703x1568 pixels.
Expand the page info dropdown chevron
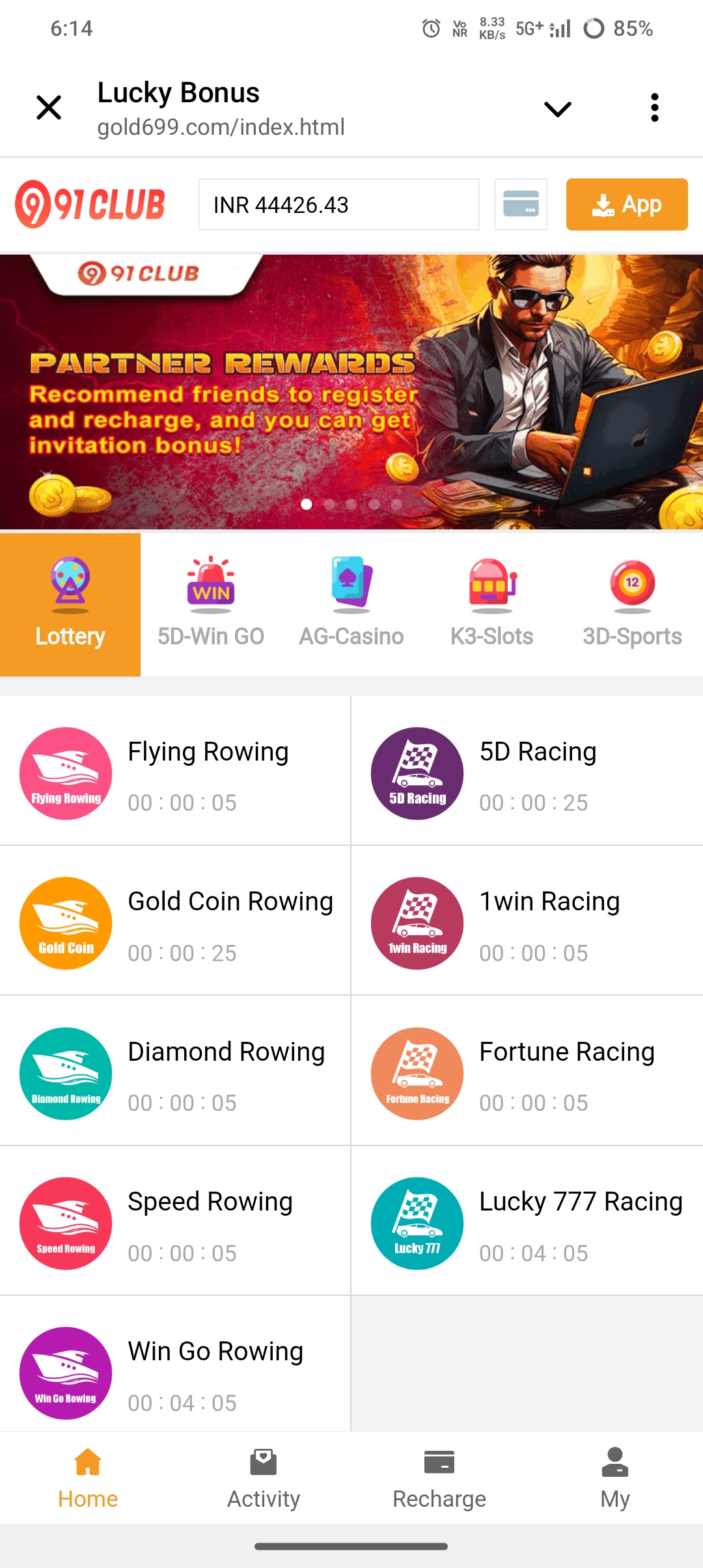click(557, 109)
